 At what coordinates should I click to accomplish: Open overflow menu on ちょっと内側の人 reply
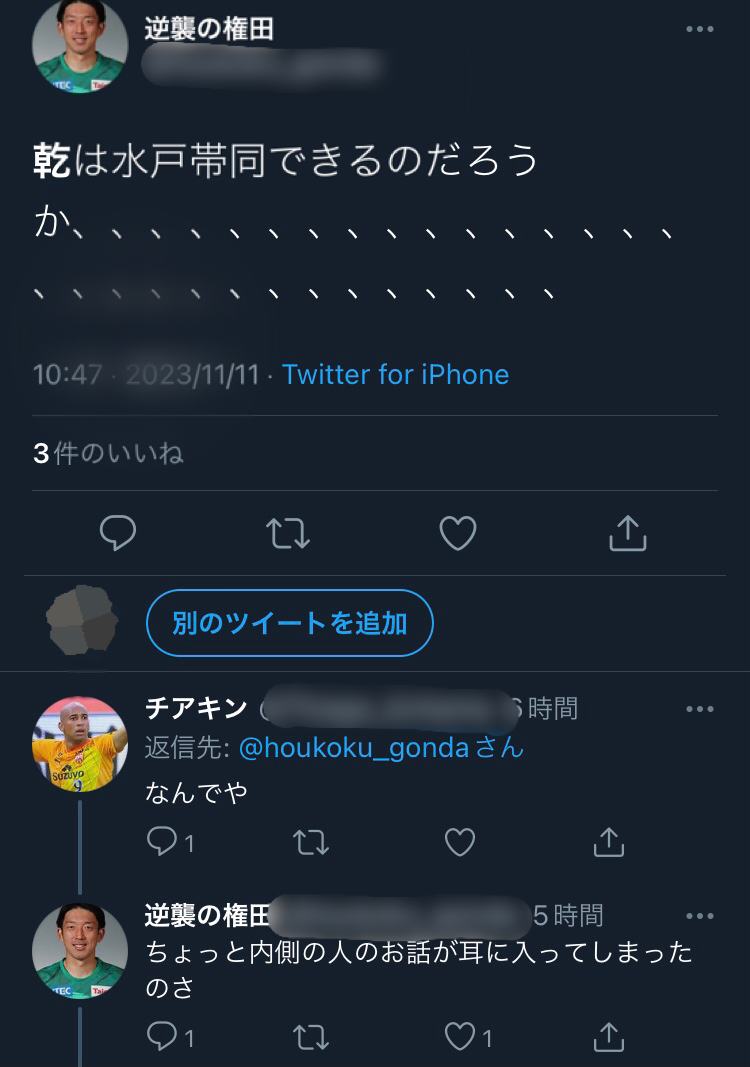pyautogui.click(x=699, y=915)
